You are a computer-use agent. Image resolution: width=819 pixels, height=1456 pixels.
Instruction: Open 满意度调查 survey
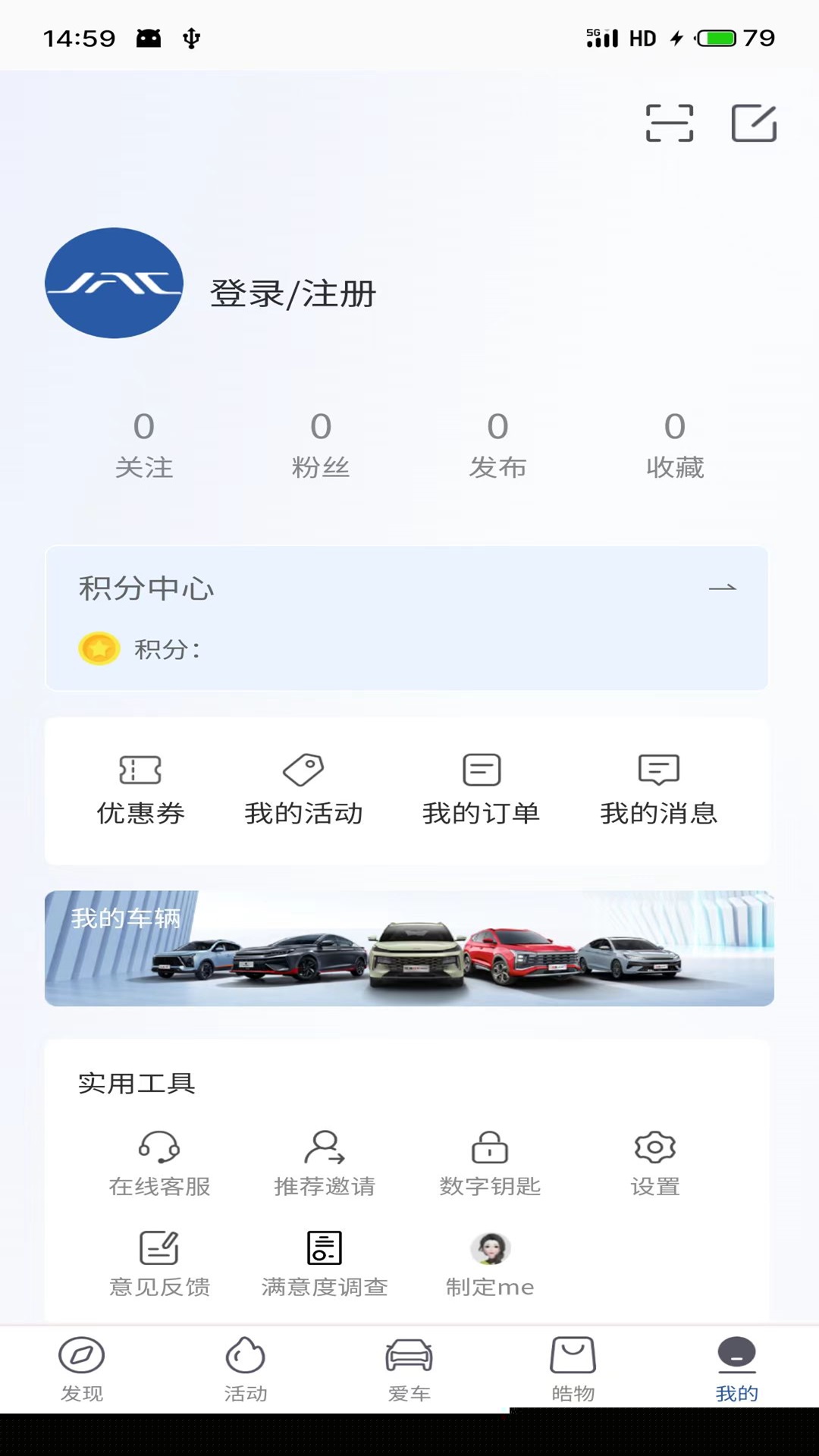click(325, 1263)
